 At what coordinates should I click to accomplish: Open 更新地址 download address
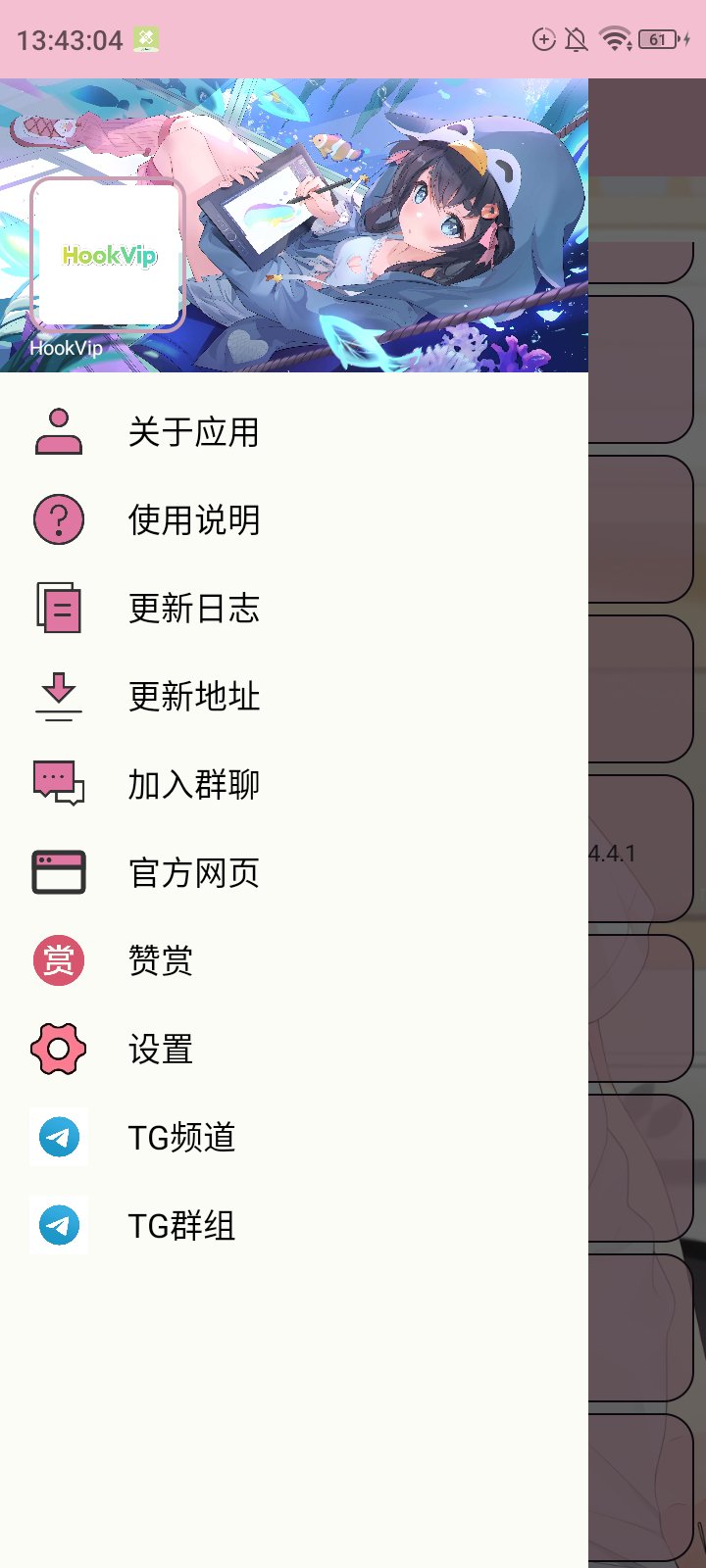(x=193, y=697)
